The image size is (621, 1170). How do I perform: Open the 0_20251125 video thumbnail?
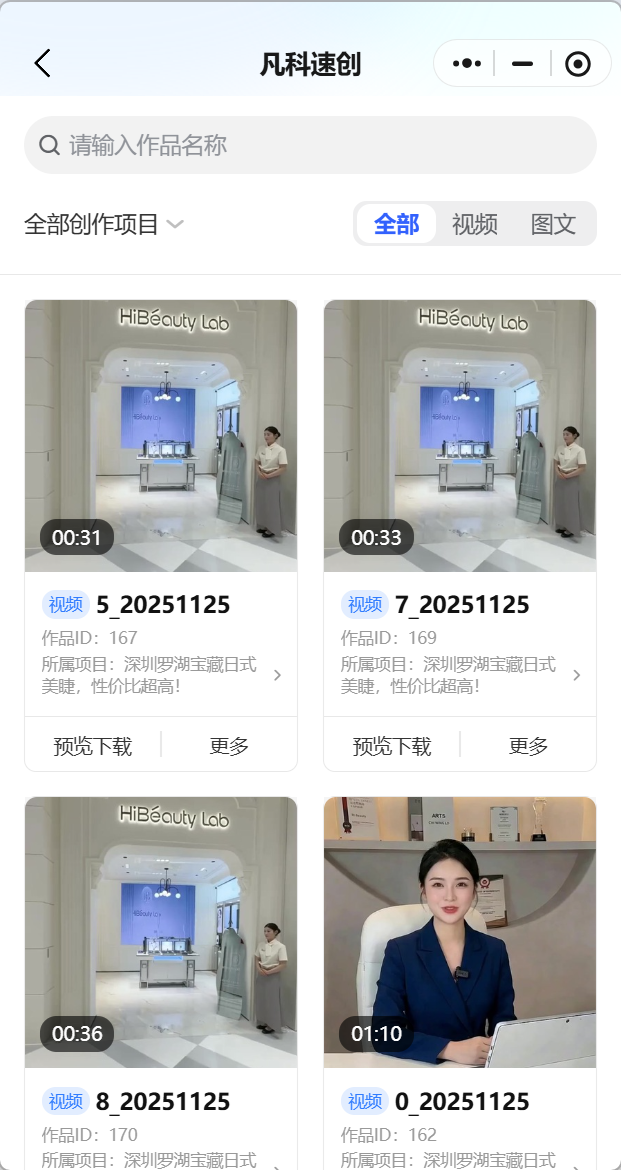tap(460, 932)
